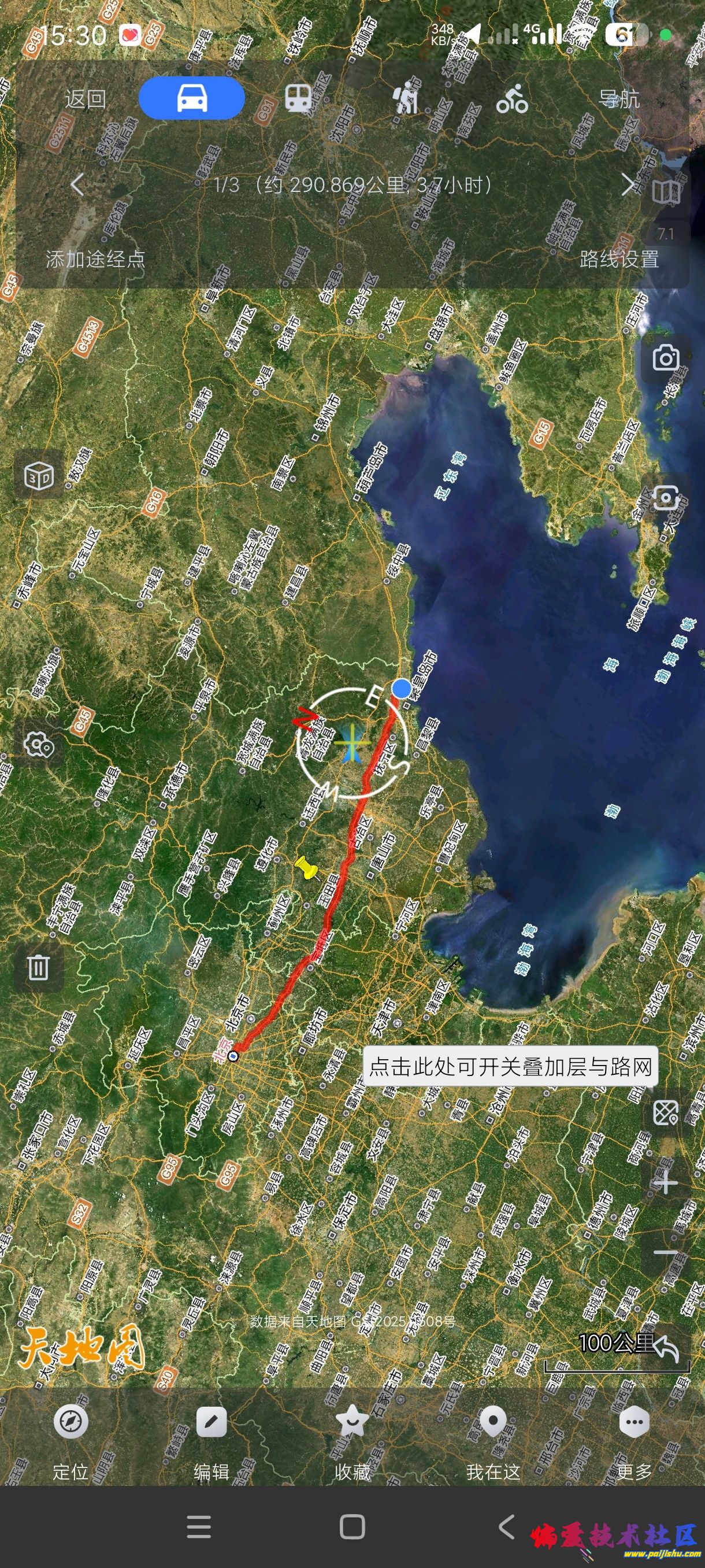Viewport: 705px width, 1568px height.
Task: Switch to public transit mode
Action: (298, 98)
